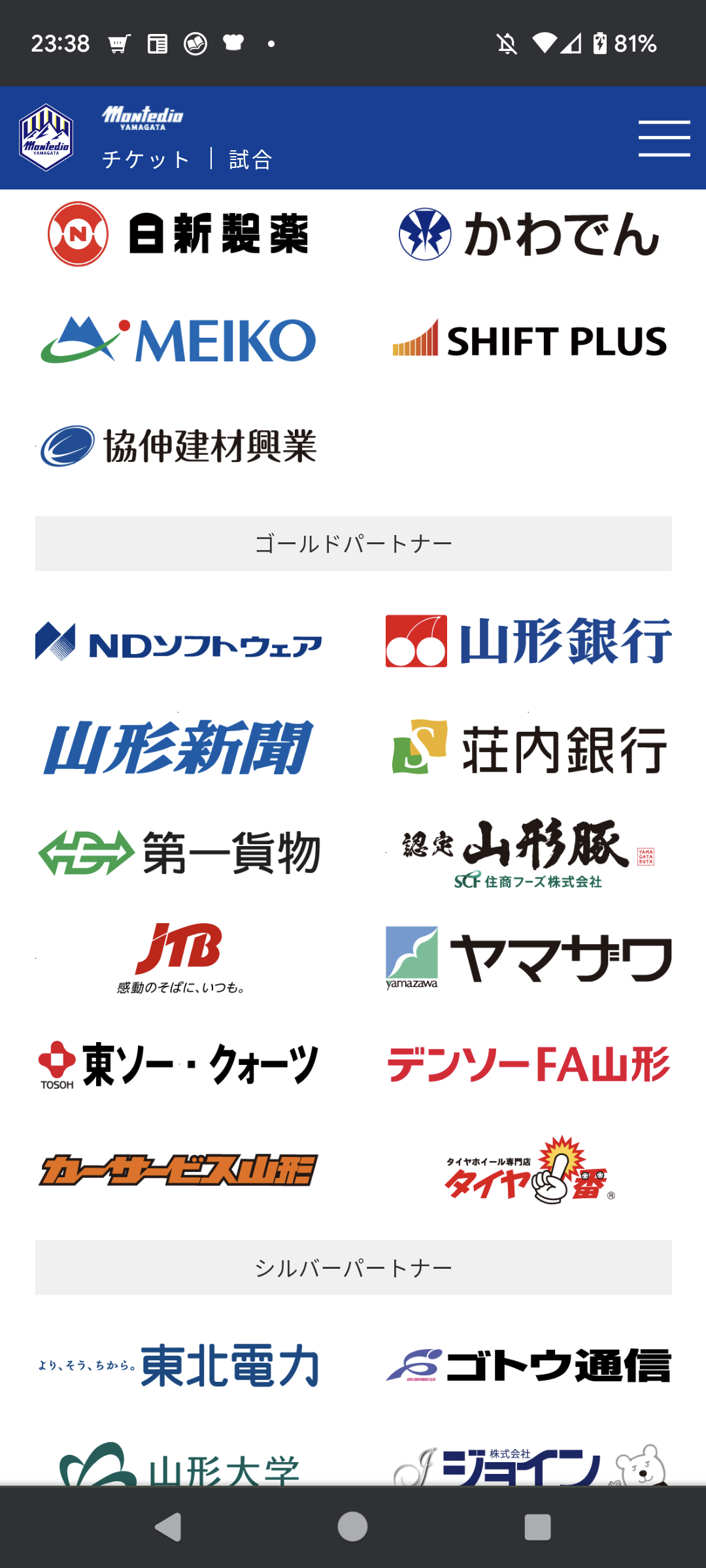Open the 山形銀行 partner banner
Screen dimensions: 706x1568
[x=529, y=642]
